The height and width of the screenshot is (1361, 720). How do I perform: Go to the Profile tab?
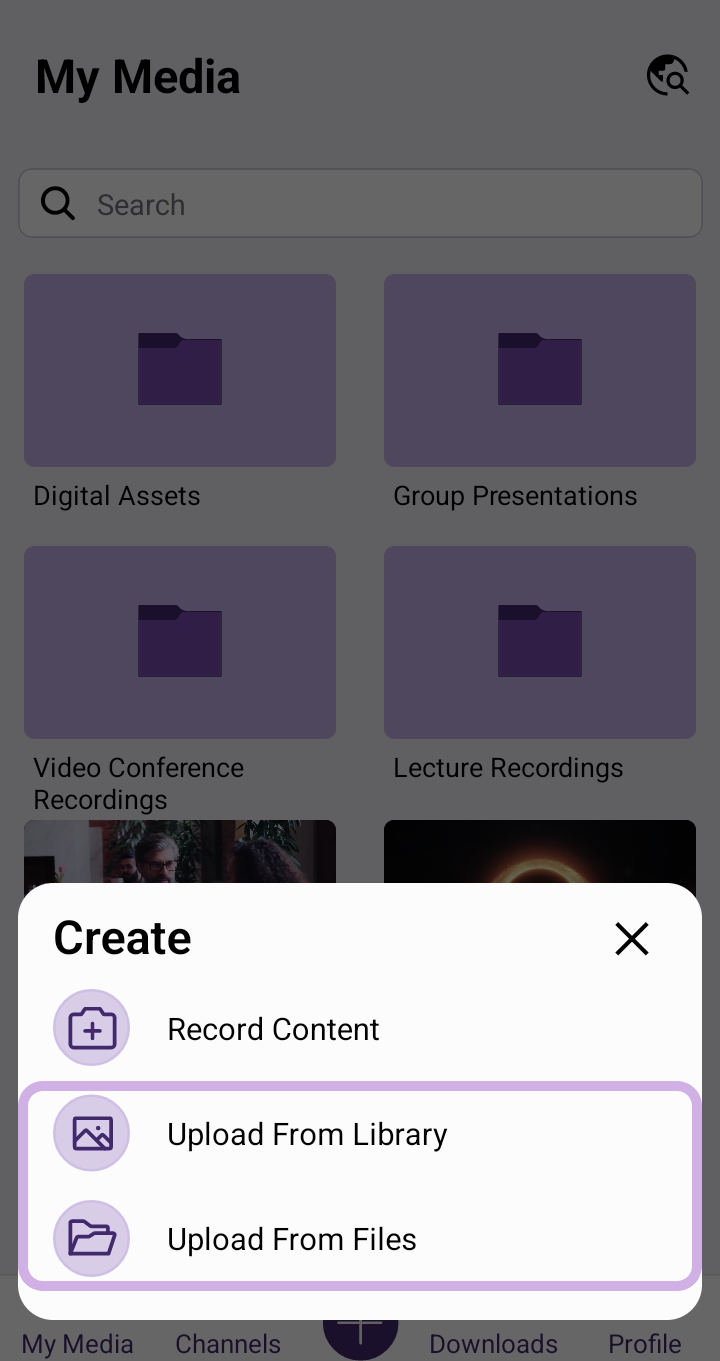click(645, 1343)
